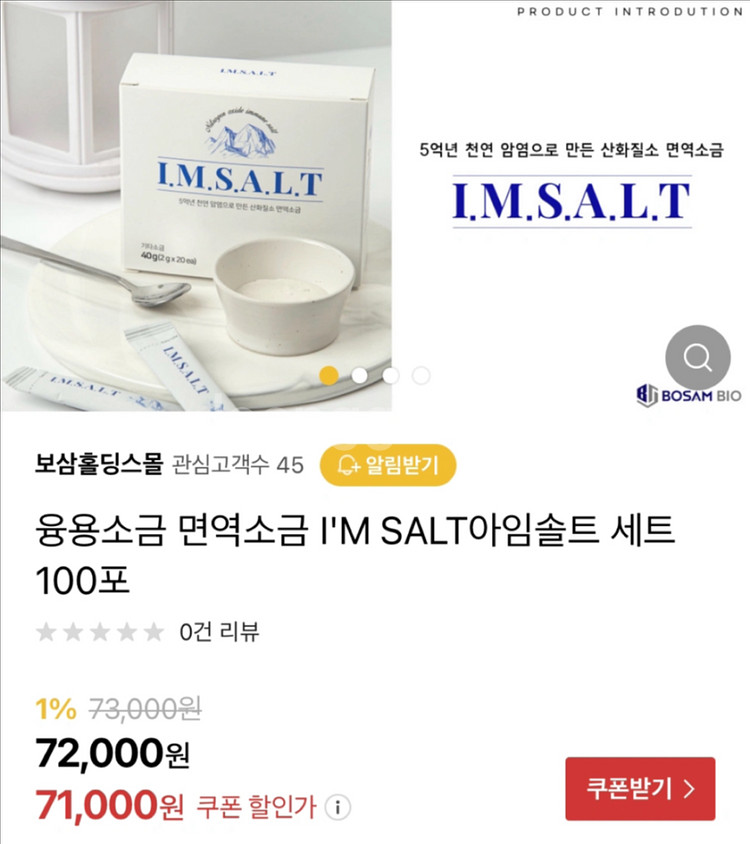Click the bell icon inside 알림받기 button
Image resolution: width=750 pixels, height=844 pixels.
pos(347,465)
